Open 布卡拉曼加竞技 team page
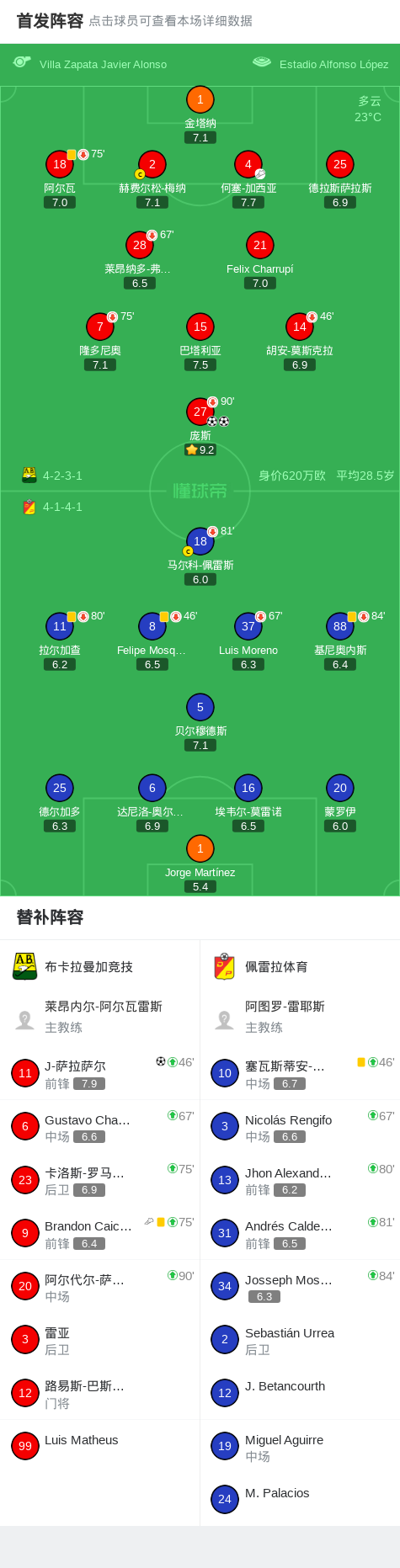Image resolution: width=400 pixels, height=1568 pixels. 100,967
